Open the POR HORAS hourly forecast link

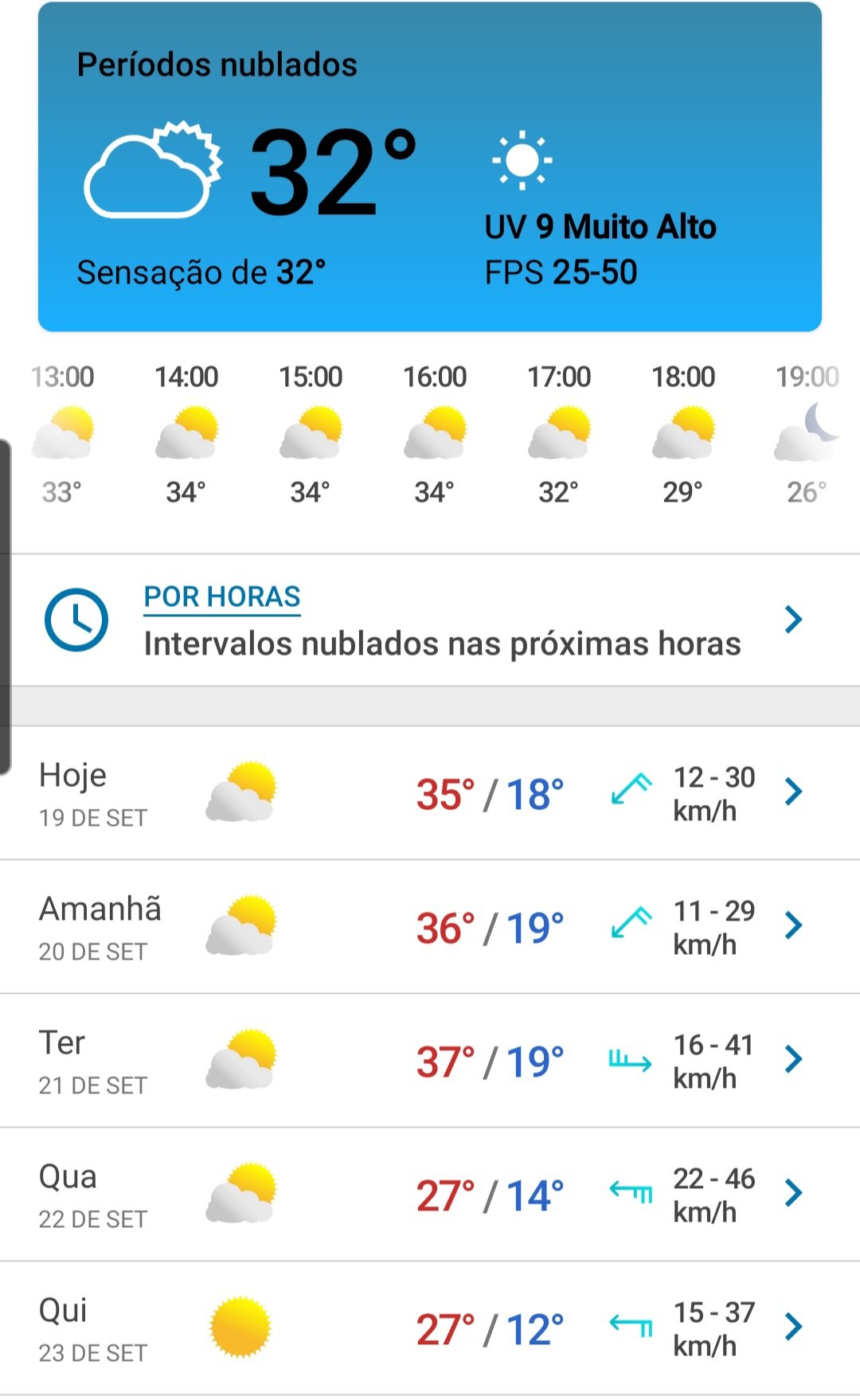[430, 620]
